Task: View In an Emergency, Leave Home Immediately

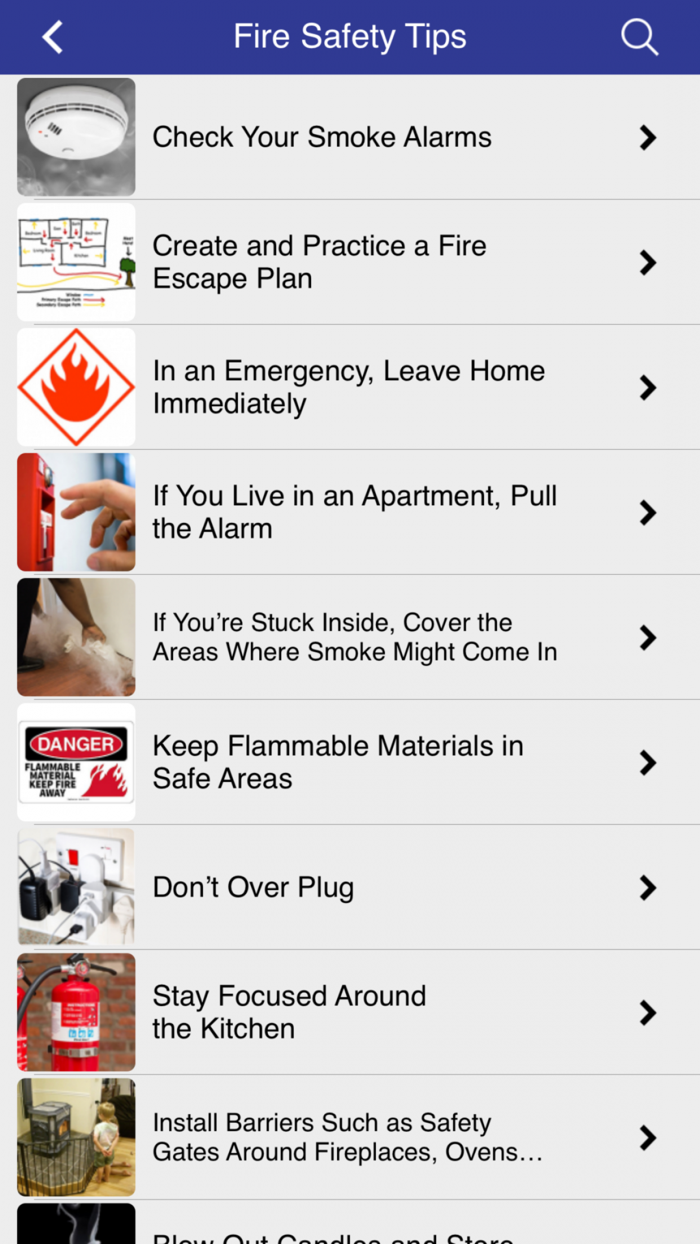Action: click(x=350, y=387)
